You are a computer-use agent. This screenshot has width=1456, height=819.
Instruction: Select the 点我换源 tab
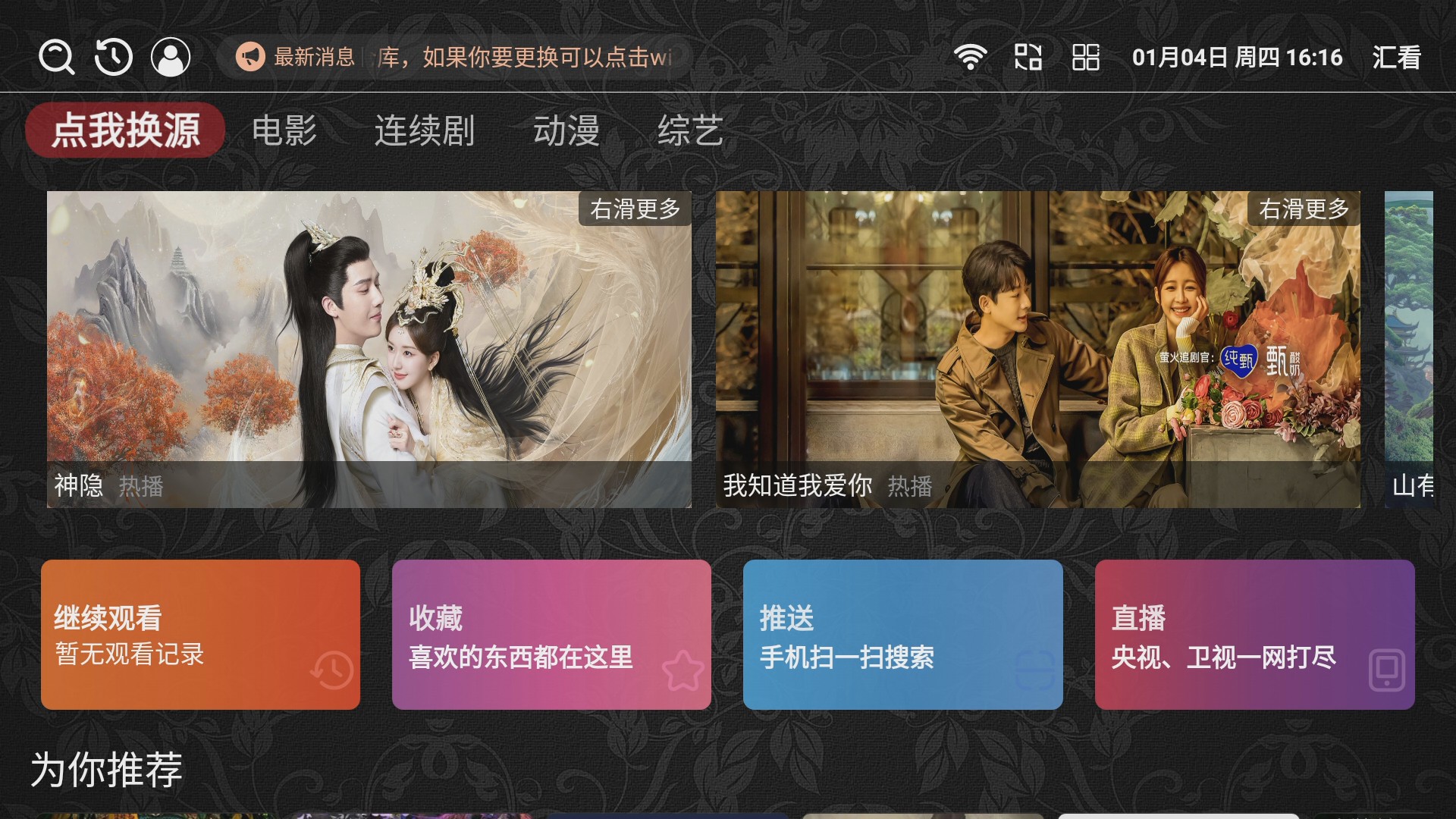click(126, 130)
